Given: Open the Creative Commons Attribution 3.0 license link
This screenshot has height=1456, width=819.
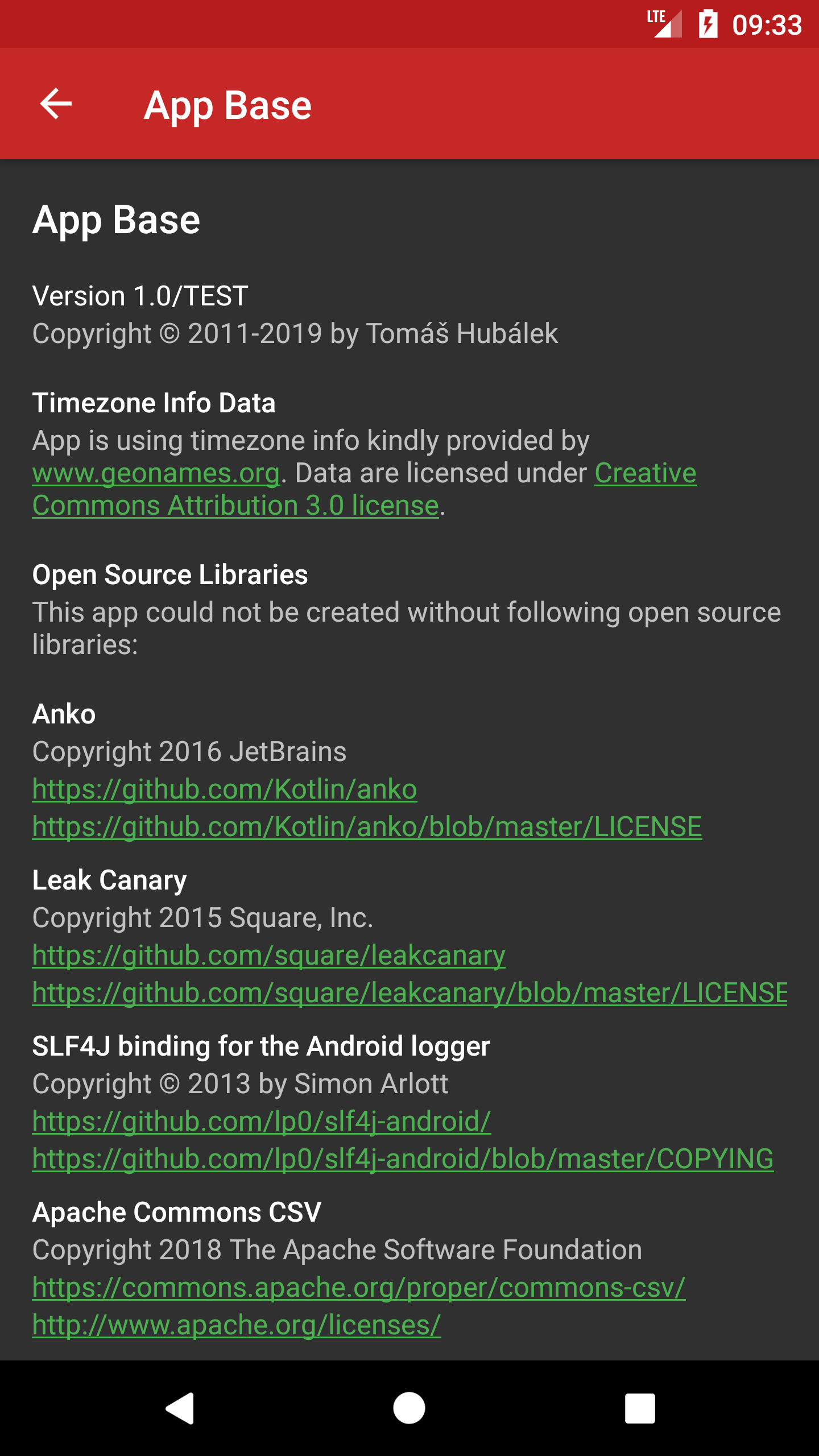Looking at the screenshot, I should click(x=236, y=505).
